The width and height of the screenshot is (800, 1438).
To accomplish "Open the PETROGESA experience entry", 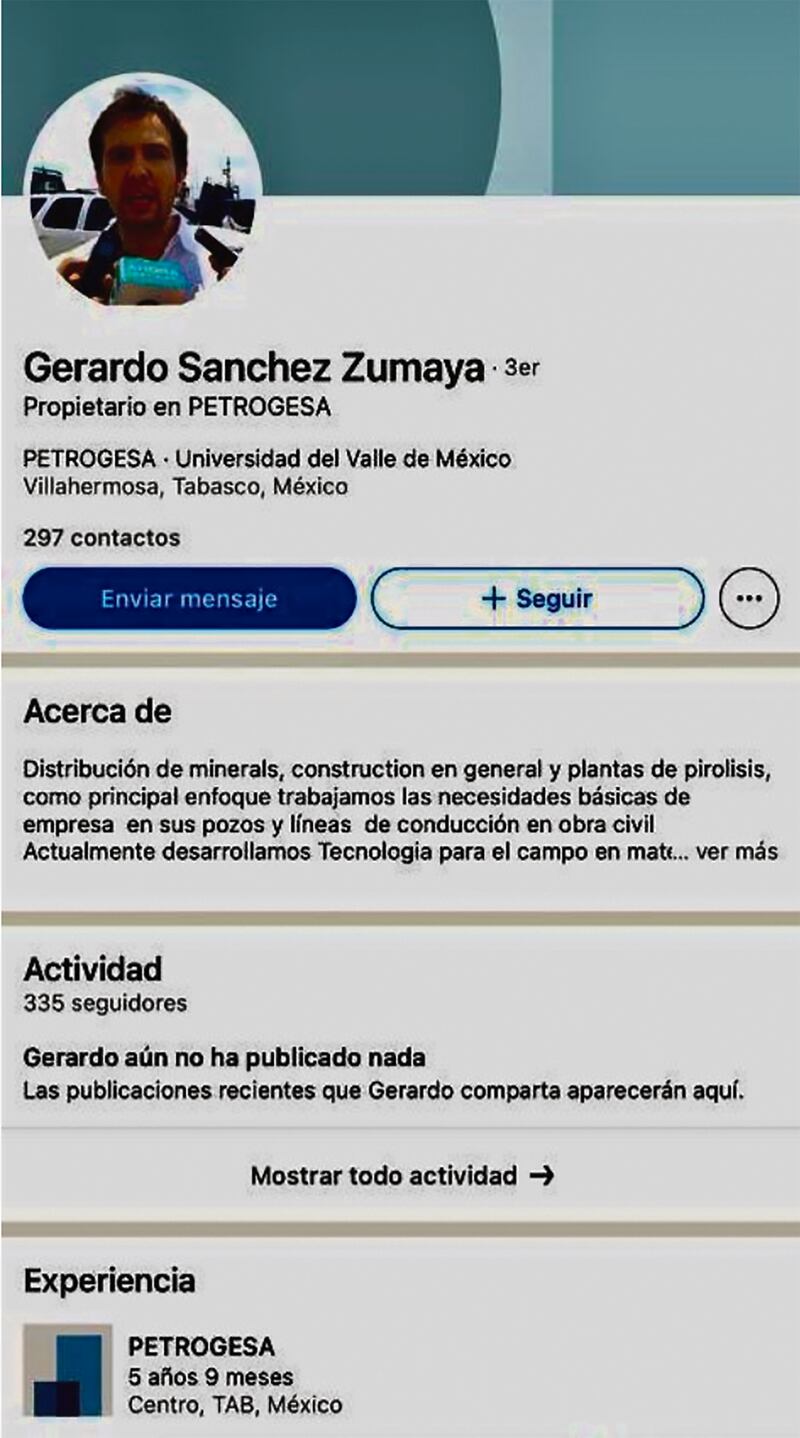I will [201, 1346].
